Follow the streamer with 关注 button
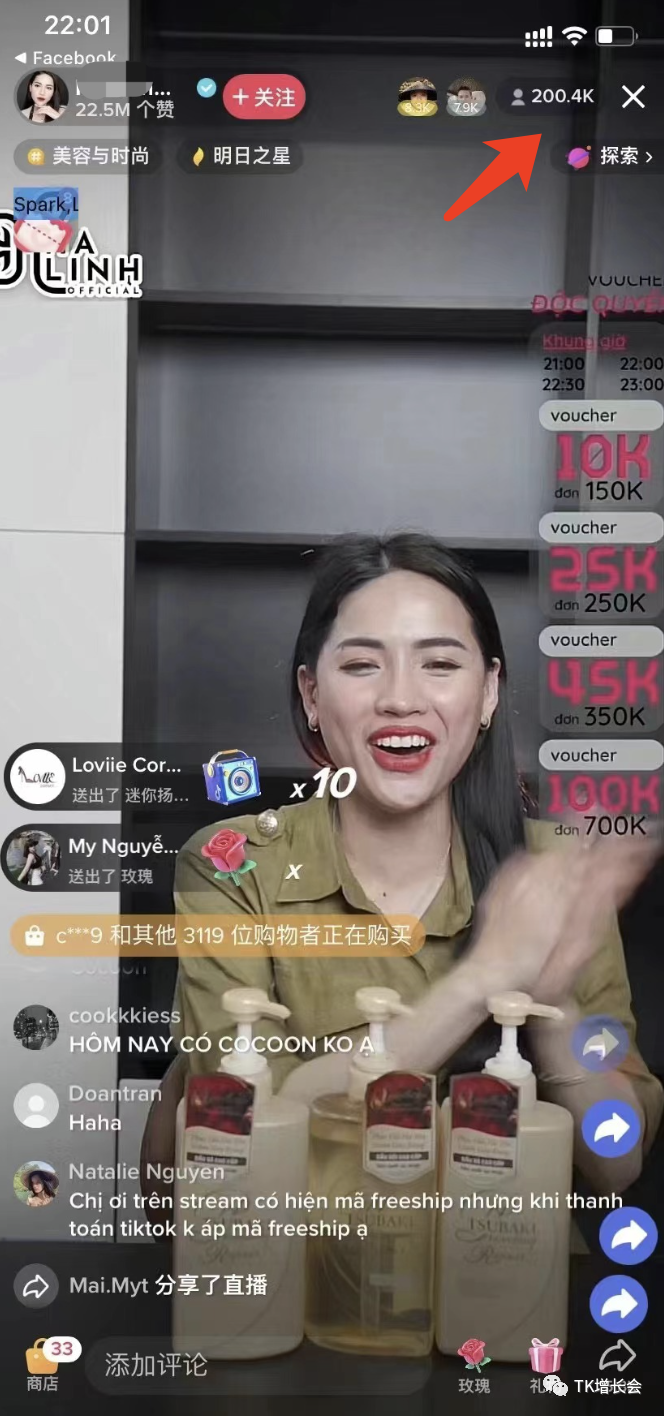Screen dimensions: 664x1416 (264, 97)
